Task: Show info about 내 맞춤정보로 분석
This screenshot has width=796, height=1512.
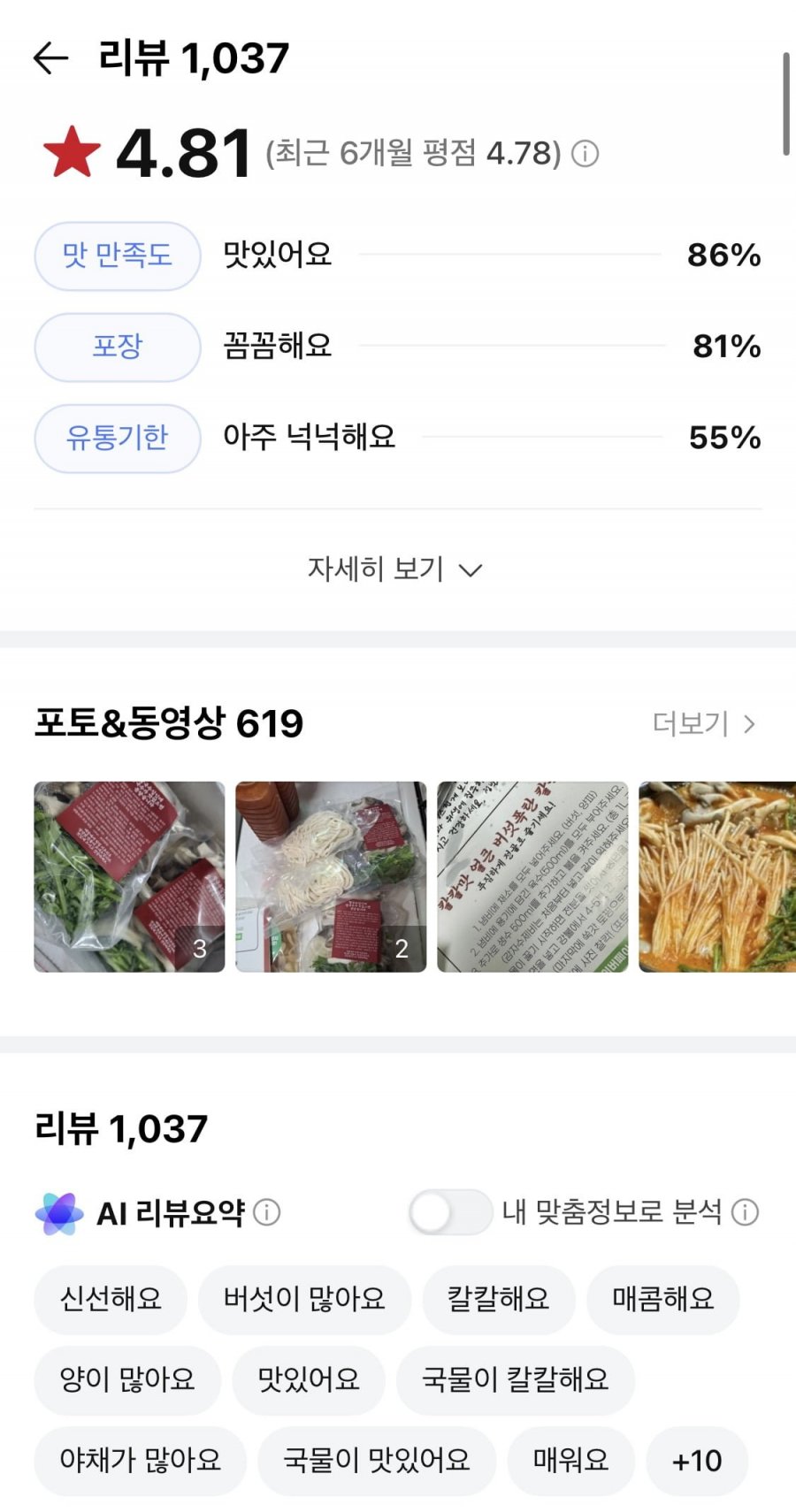Action: 746,1212
